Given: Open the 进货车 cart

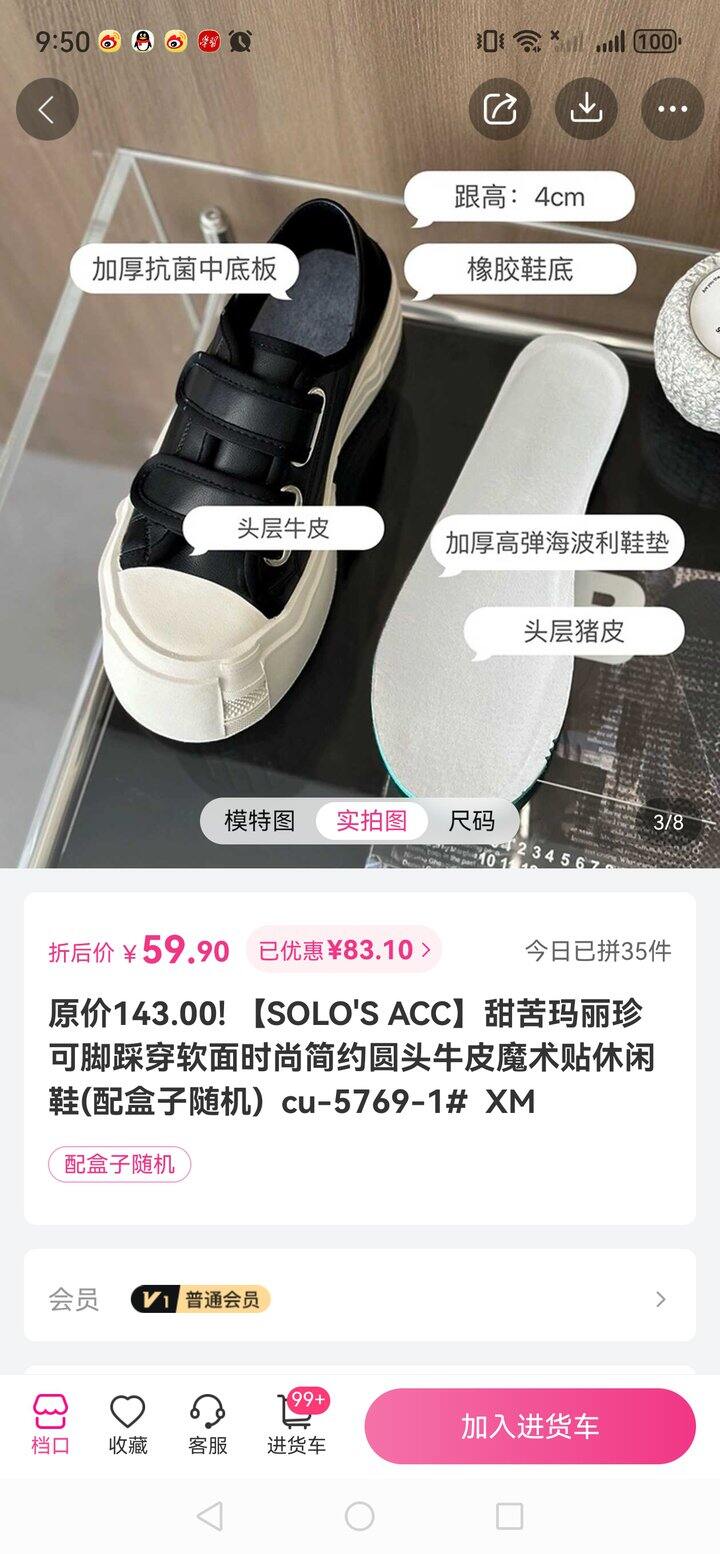Looking at the screenshot, I should coord(296,1425).
